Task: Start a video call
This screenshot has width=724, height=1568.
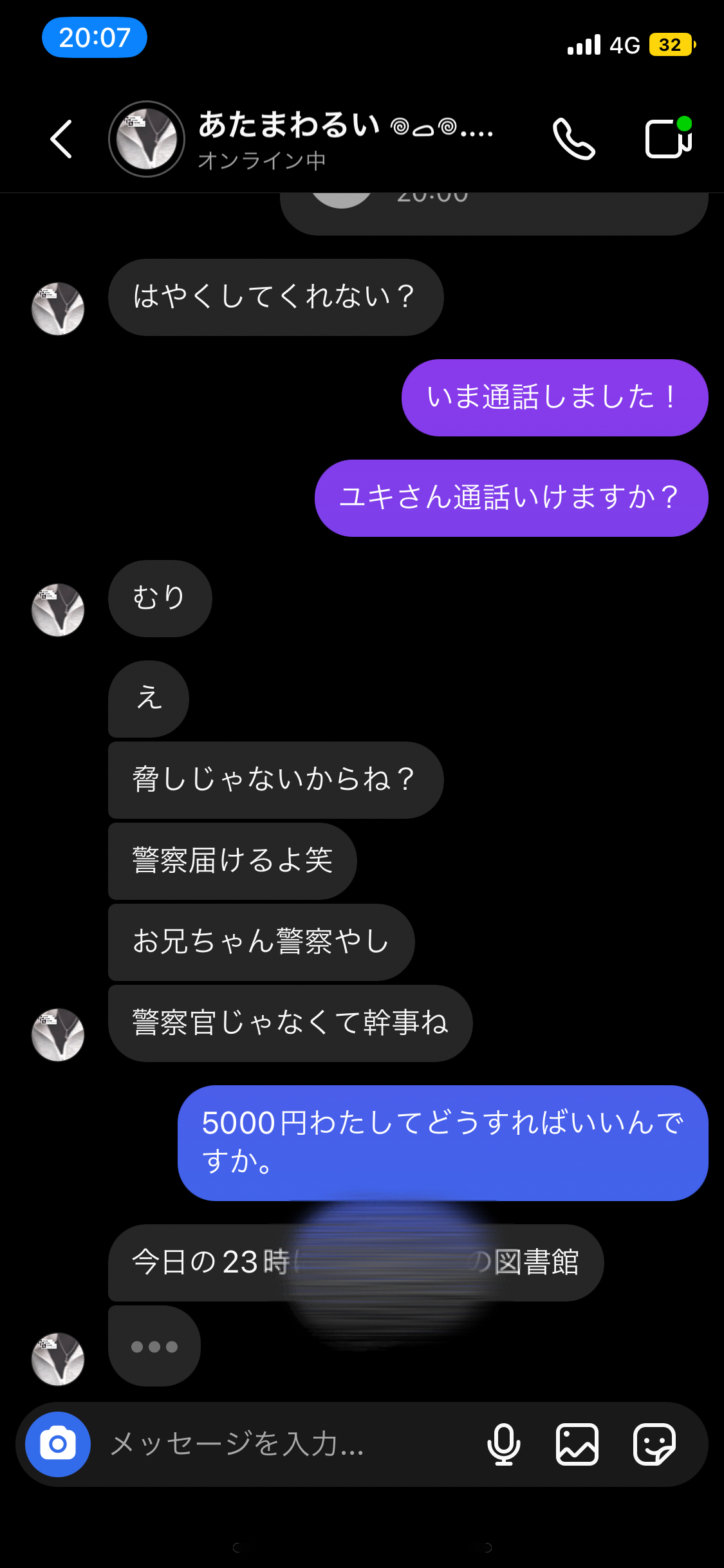Action: 667,139
